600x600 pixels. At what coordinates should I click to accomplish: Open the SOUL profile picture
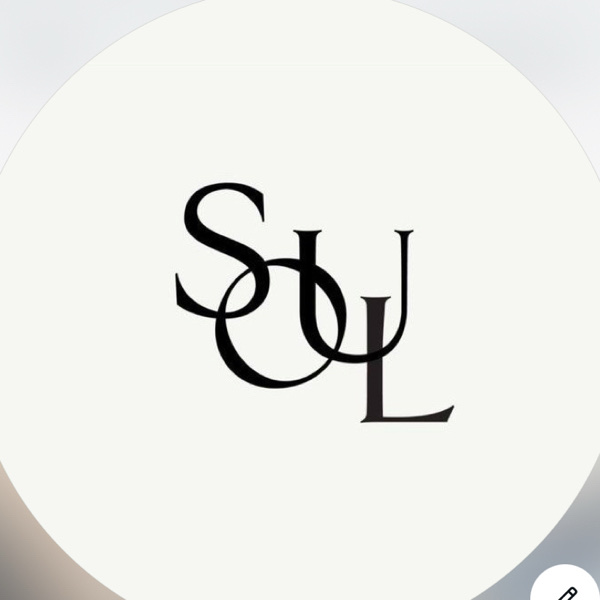click(300, 300)
